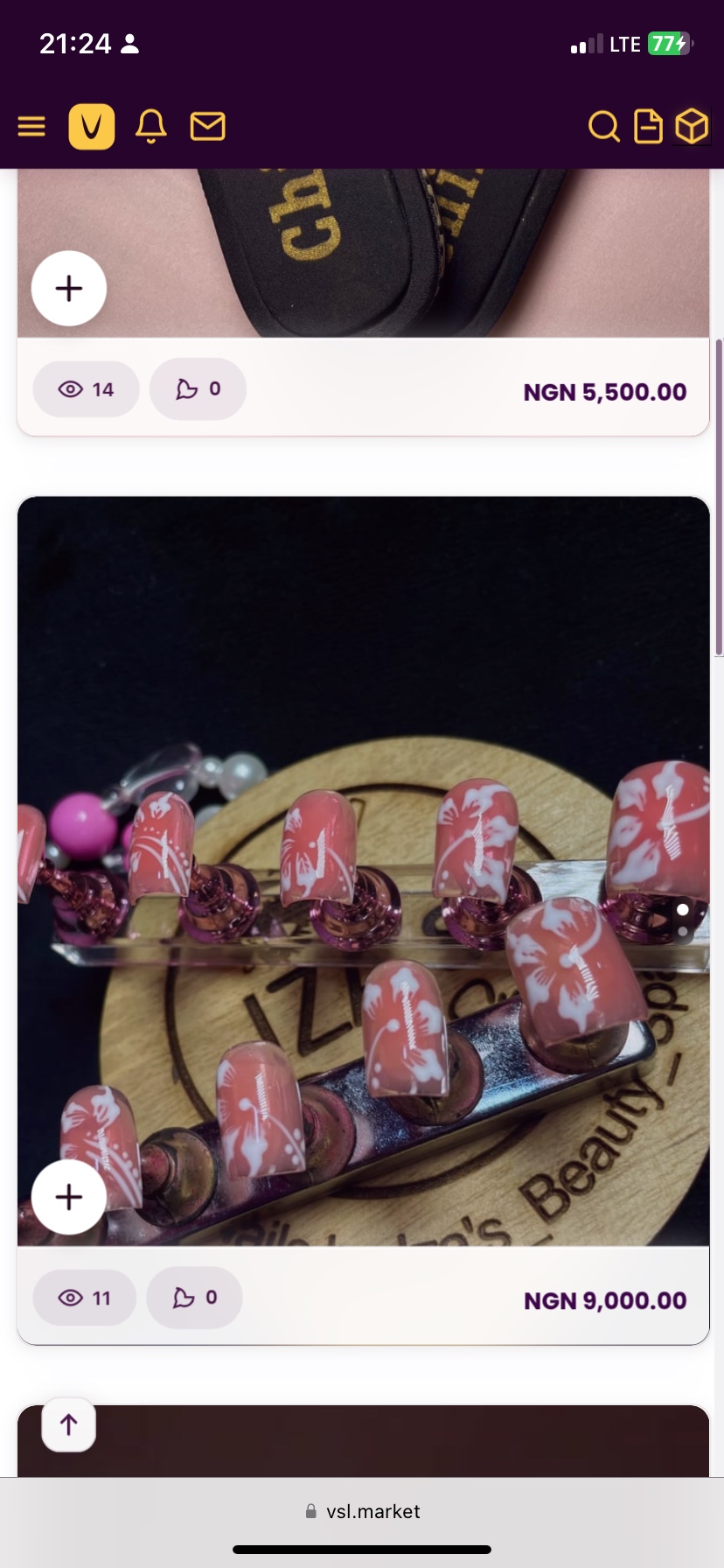724x1568 pixels.
Task: Tap the scroll-to-top arrow button
Action: [x=69, y=1425]
